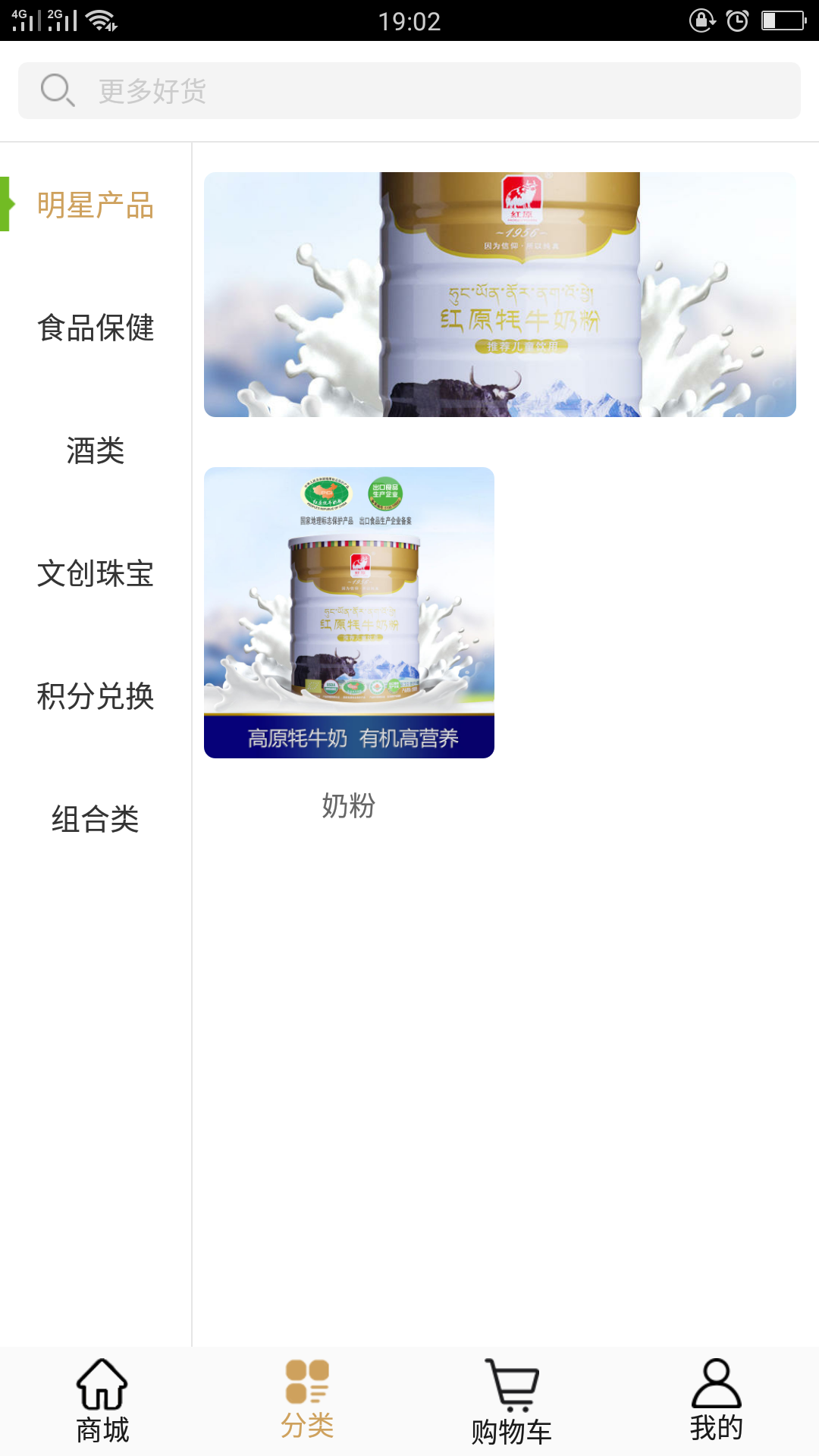Open the 奶粉 product link
Viewport: 819px width, 1456px height.
(349, 806)
